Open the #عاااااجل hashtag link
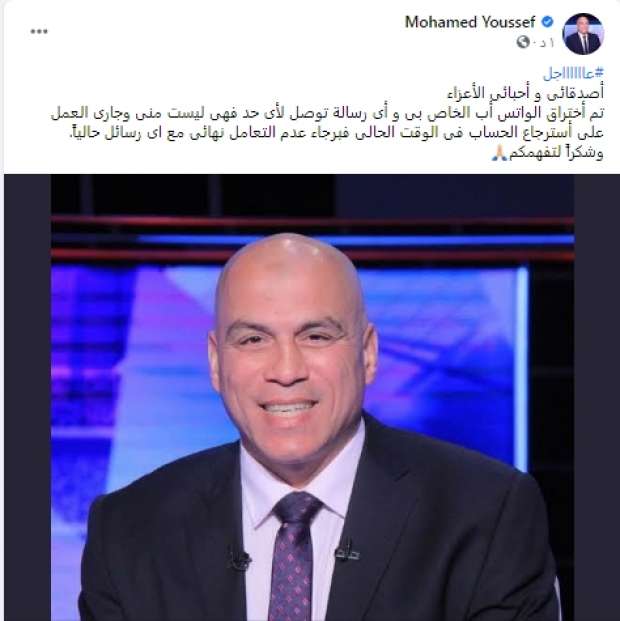620x621 pixels. click(x=575, y=75)
